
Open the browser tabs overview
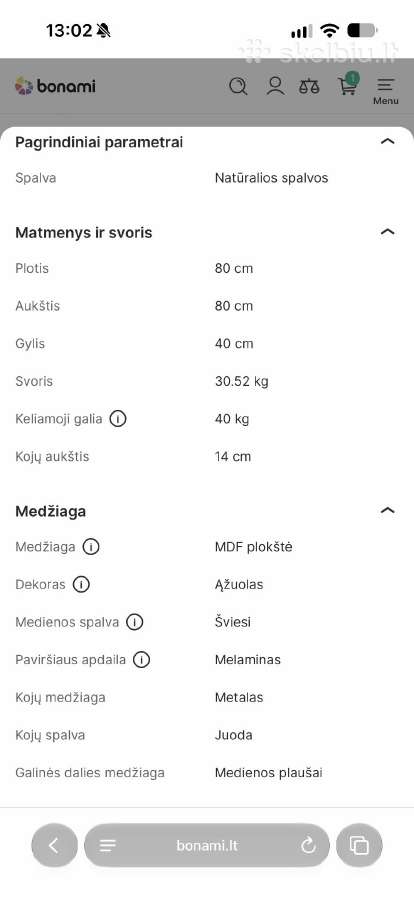click(x=359, y=845)
